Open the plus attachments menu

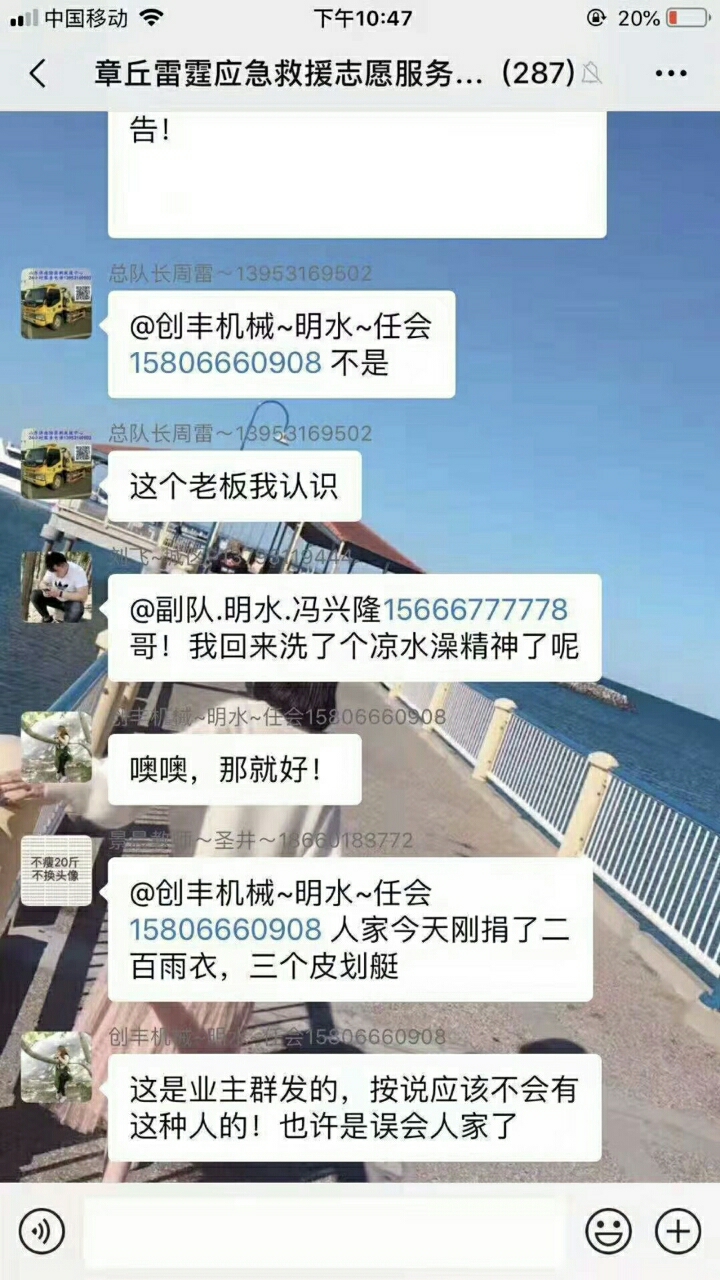[x=677, y=1230]
